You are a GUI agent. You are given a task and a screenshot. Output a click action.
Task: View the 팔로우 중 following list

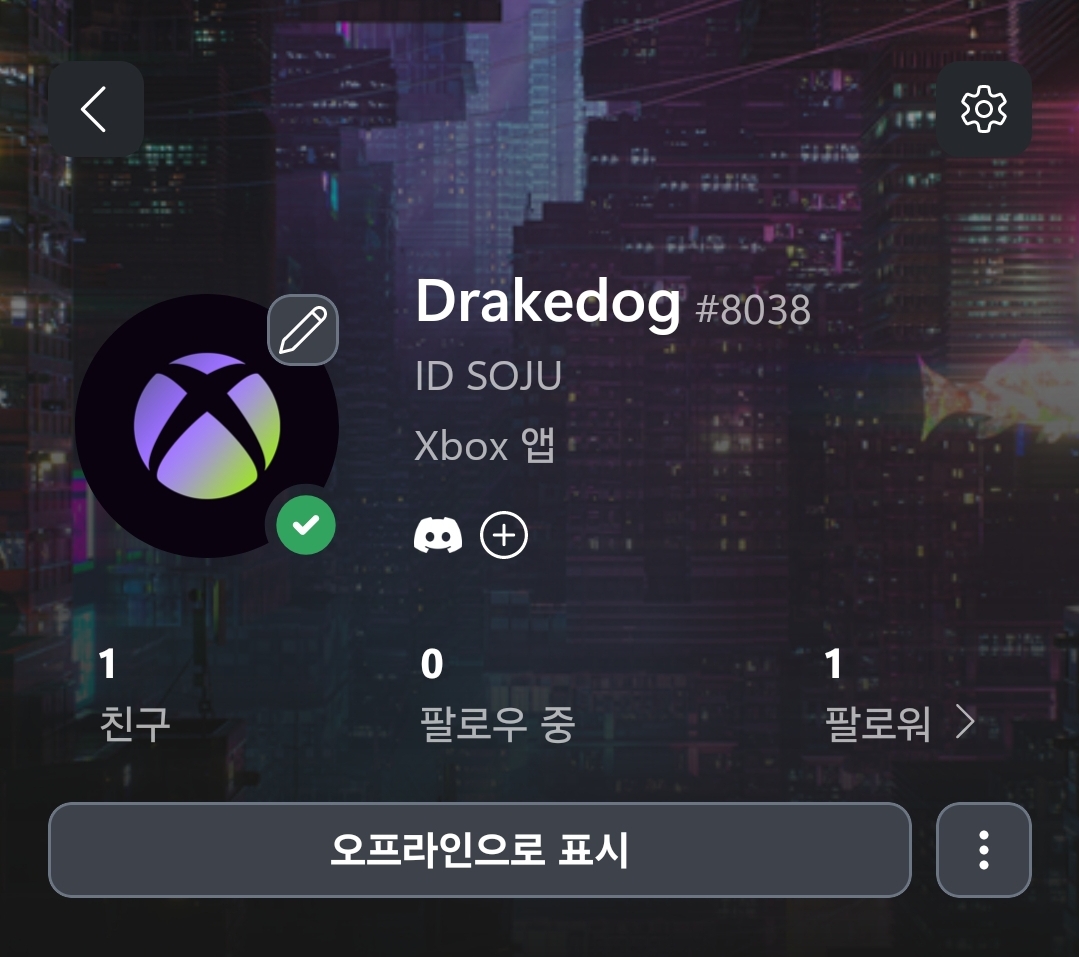point(497,695)
